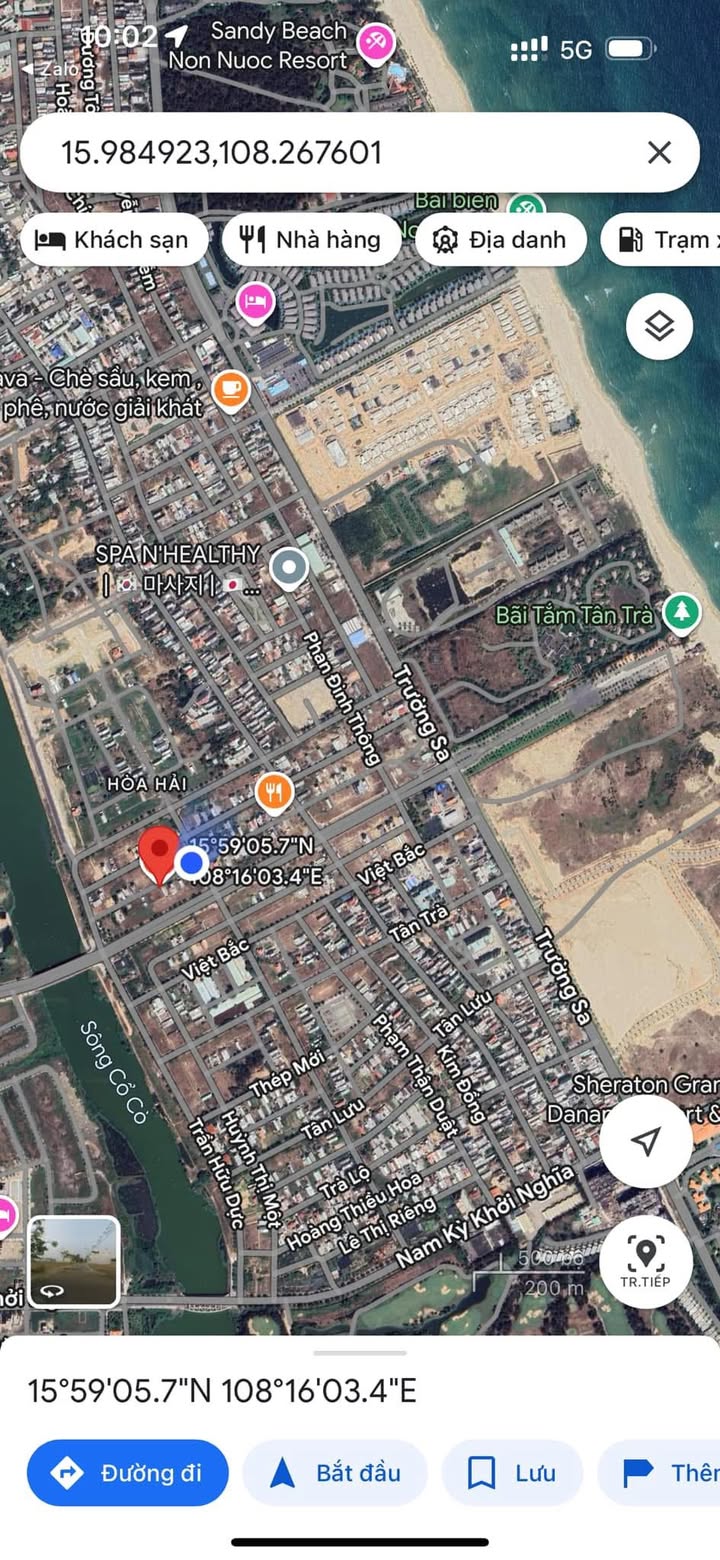Open the Street View thumbnail
The height and width of the screenshot is (1560, 720).
(x=74, y=1261)
